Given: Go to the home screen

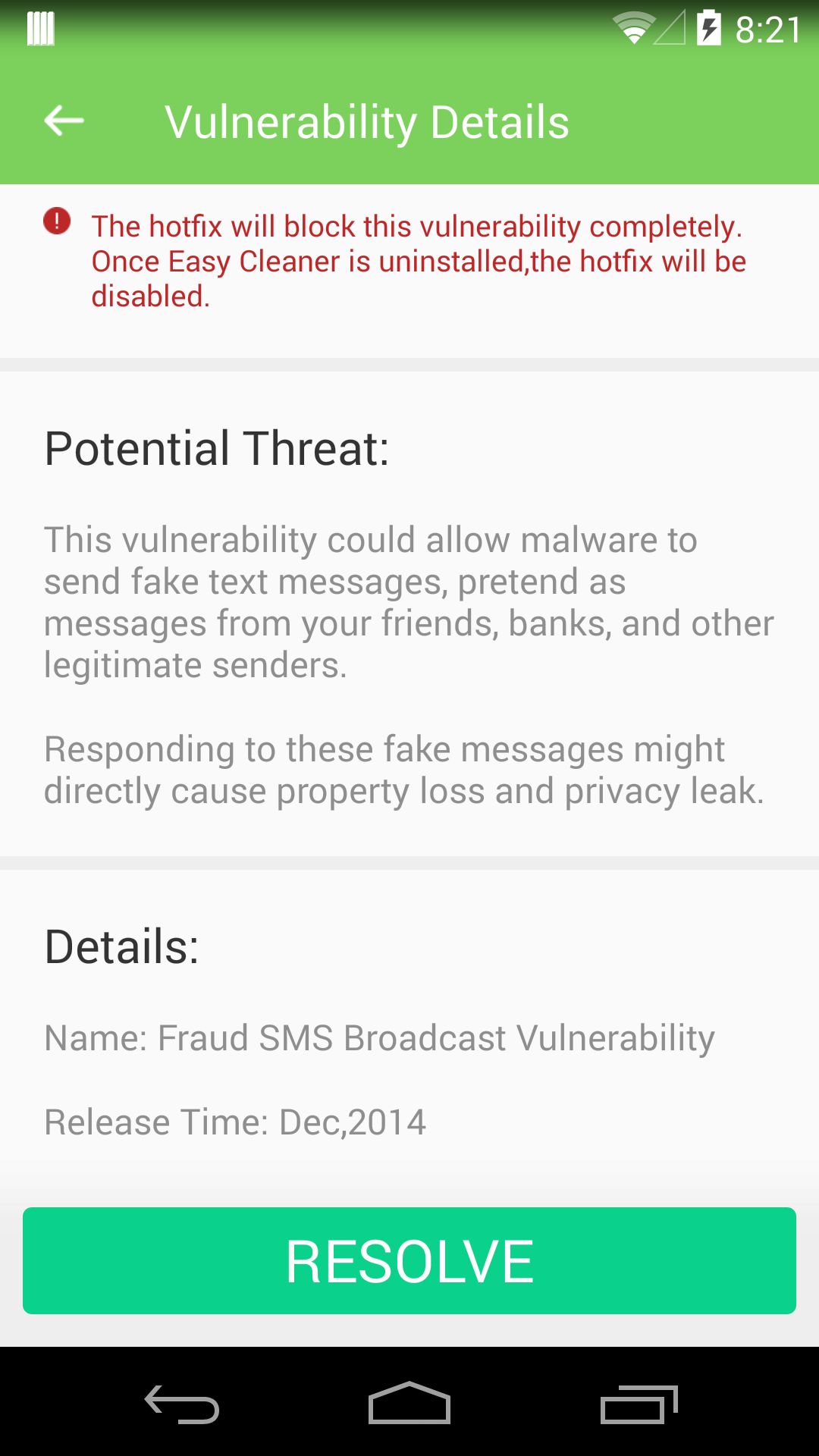Looking at the screenshot, I should click(409, 1404).
